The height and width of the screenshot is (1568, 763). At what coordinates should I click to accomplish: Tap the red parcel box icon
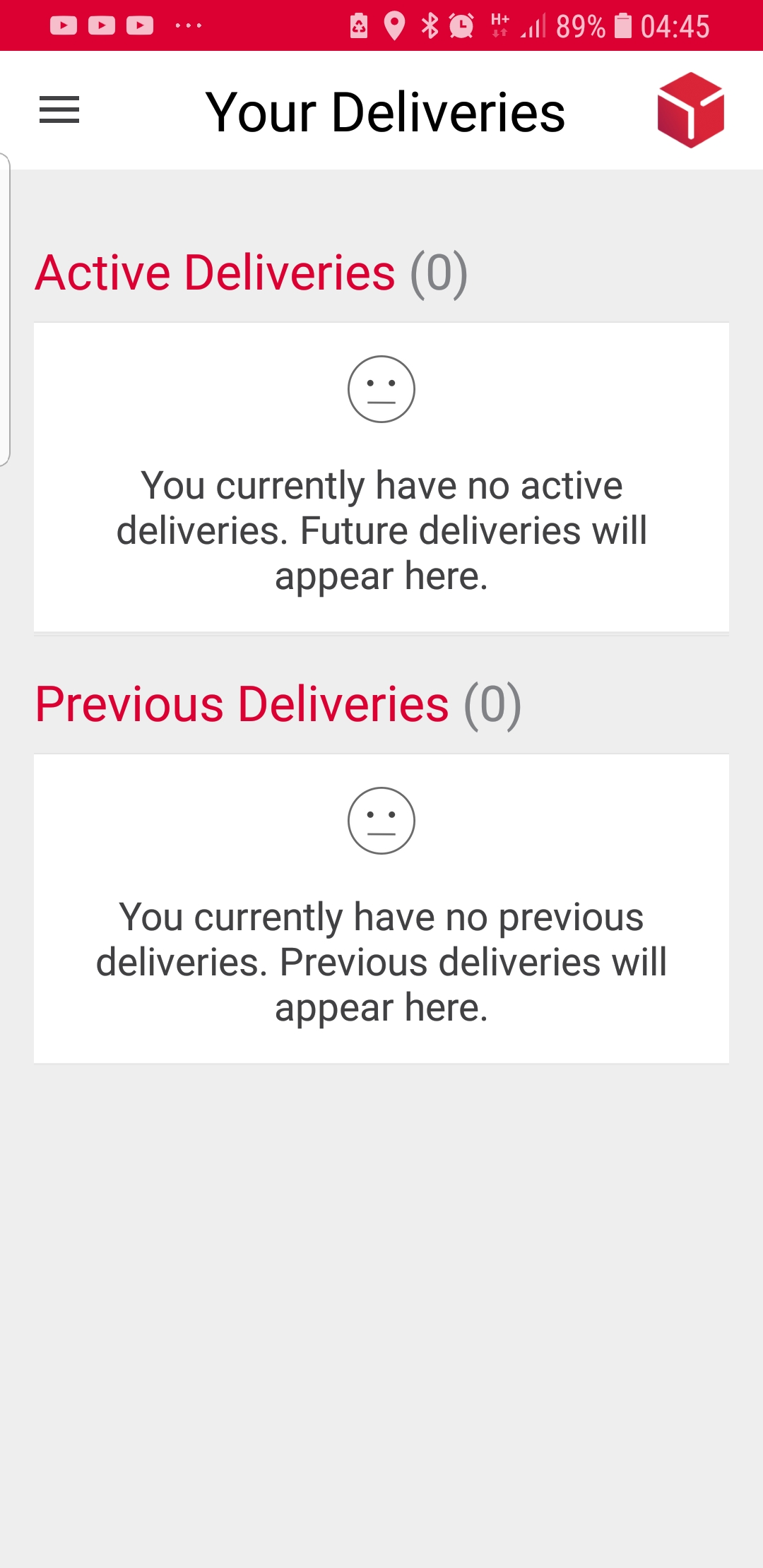[x=690, y=110]
